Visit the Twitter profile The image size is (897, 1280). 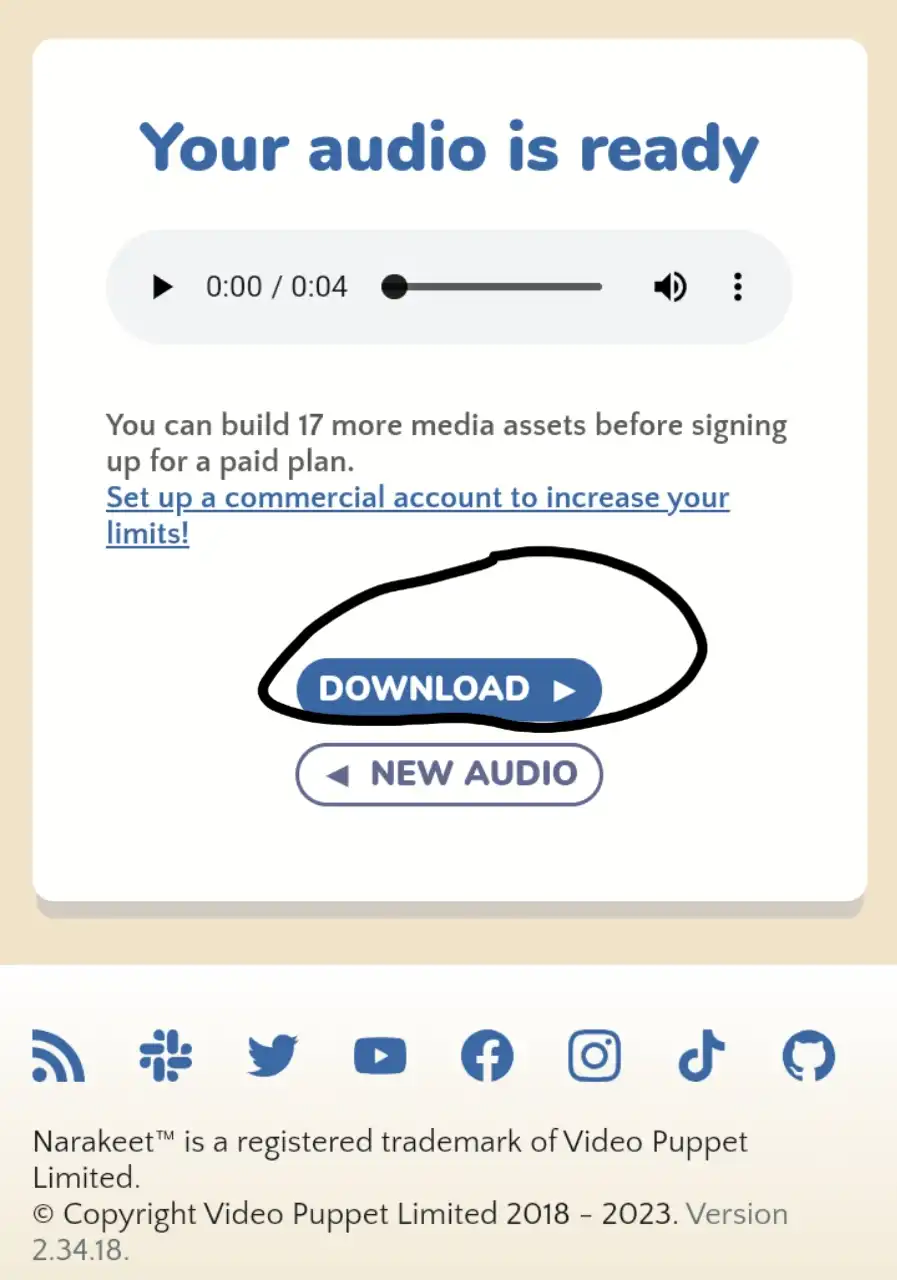(x=273, y=1056)
